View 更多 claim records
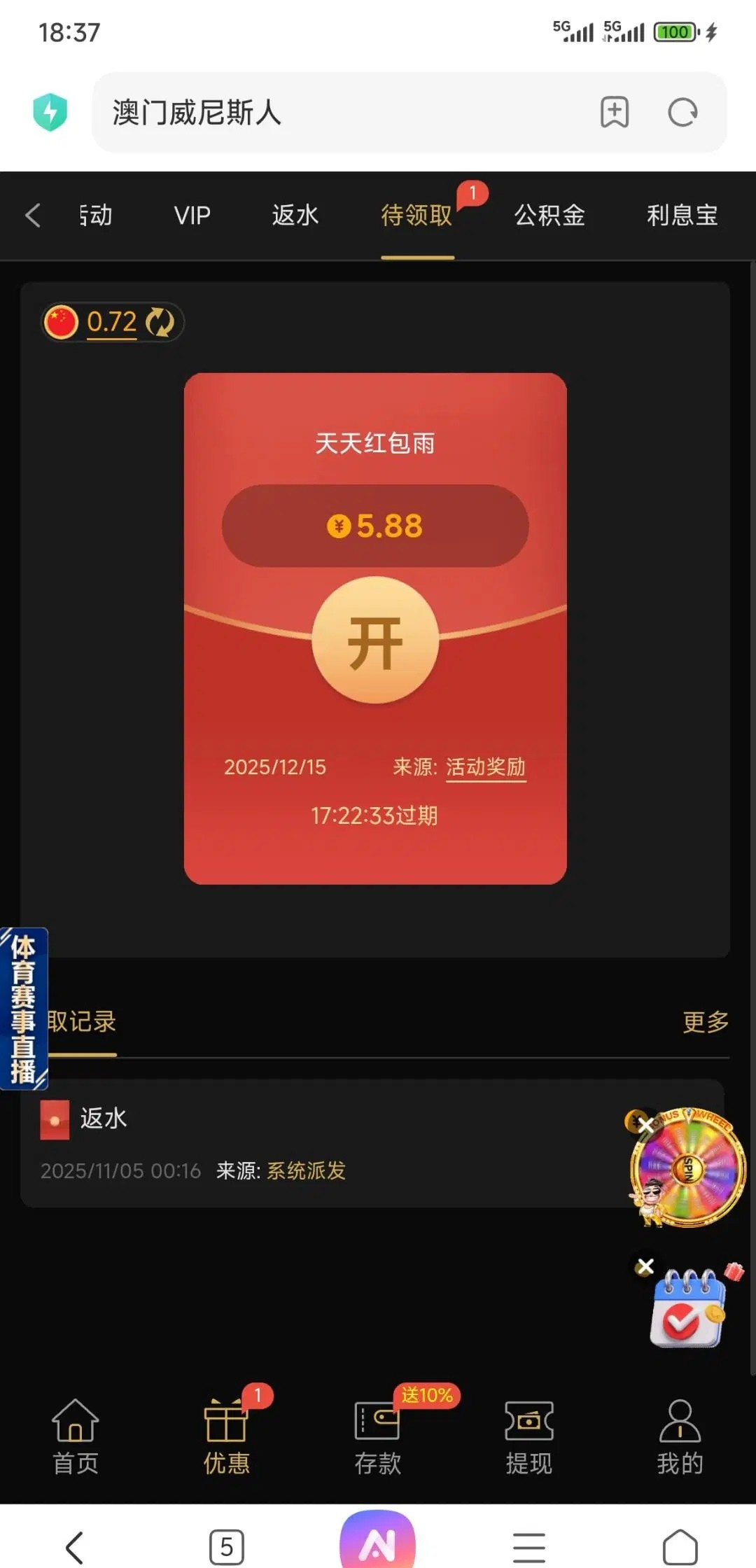 tap(705, 1022)
